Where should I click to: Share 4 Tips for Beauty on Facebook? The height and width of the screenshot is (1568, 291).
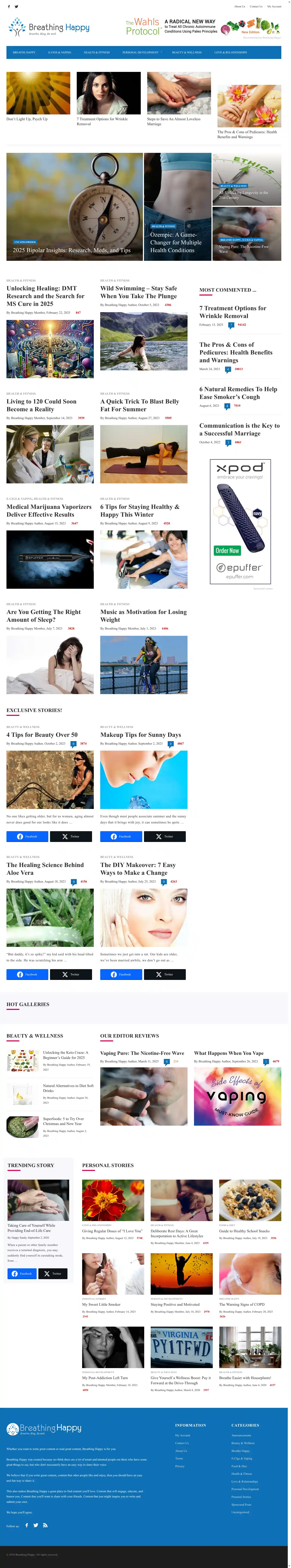coord(27,836)
